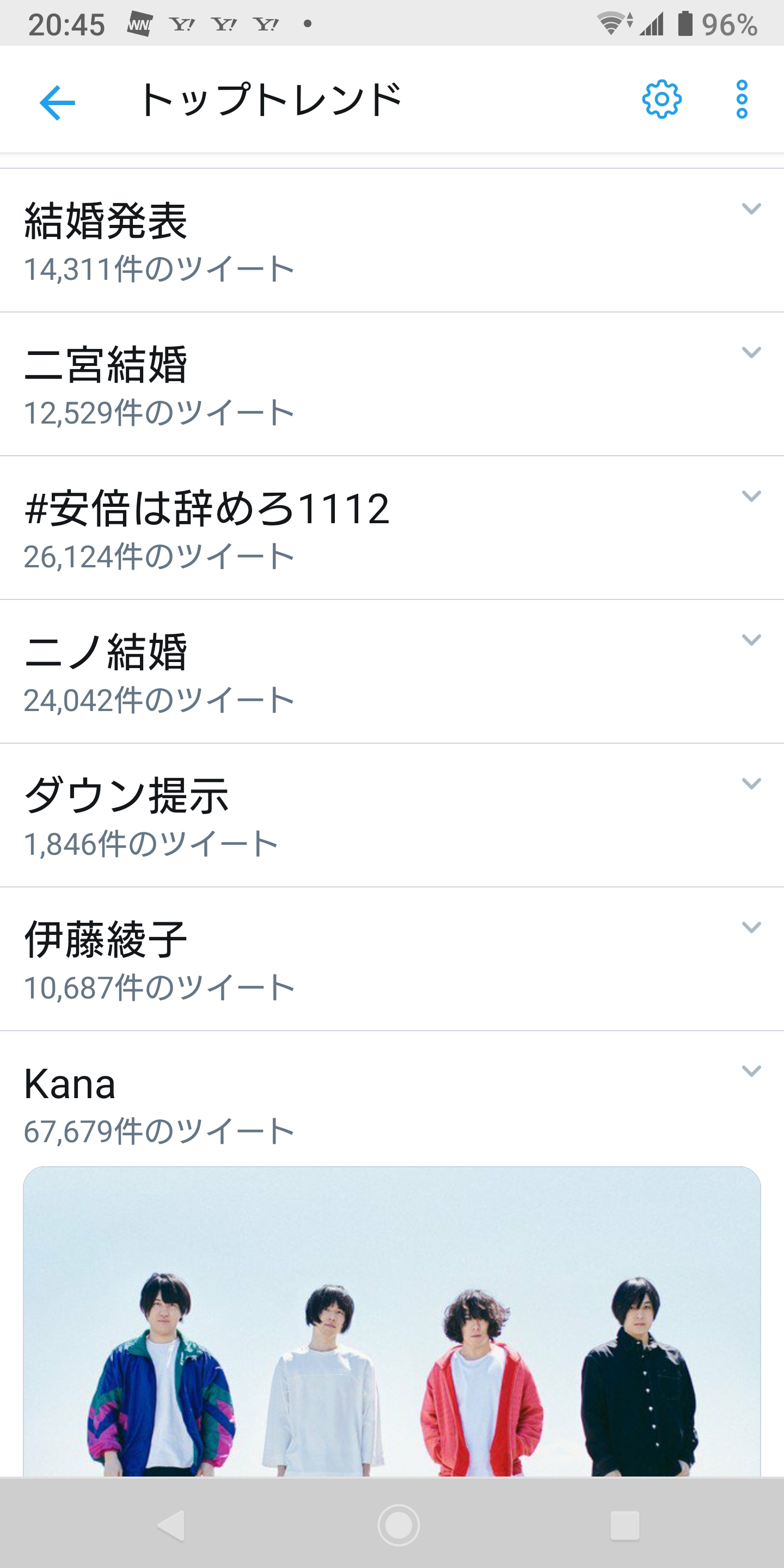Open recent apps with the square button
Viewport: 784px width, 1568px height.
pyautogui.click(x=624, y=1525)
